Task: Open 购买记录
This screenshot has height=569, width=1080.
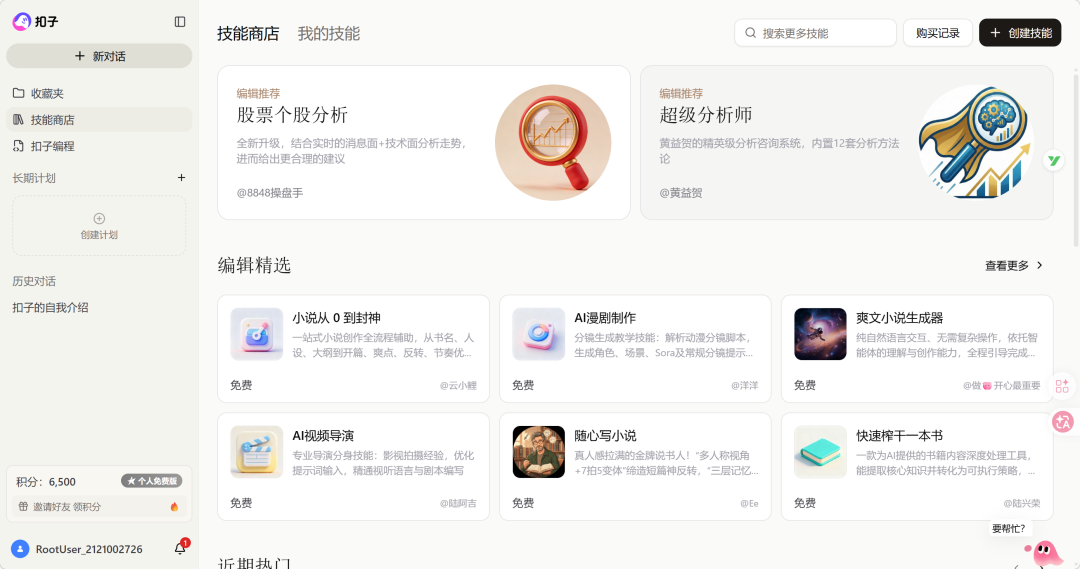Action: (x=937, y=33)
